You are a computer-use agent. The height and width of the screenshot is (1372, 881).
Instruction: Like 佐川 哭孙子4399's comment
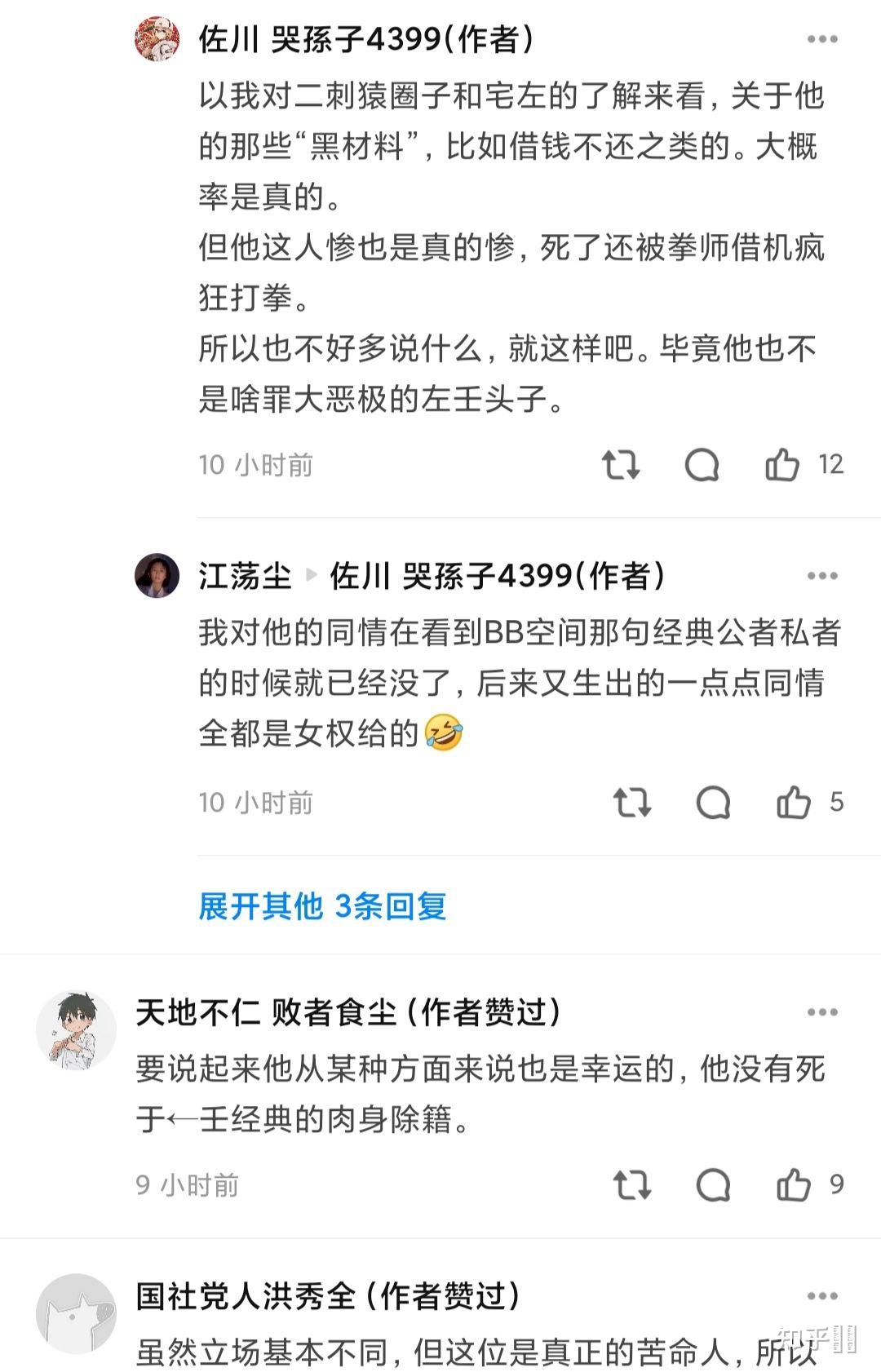[x=785, y=465]
